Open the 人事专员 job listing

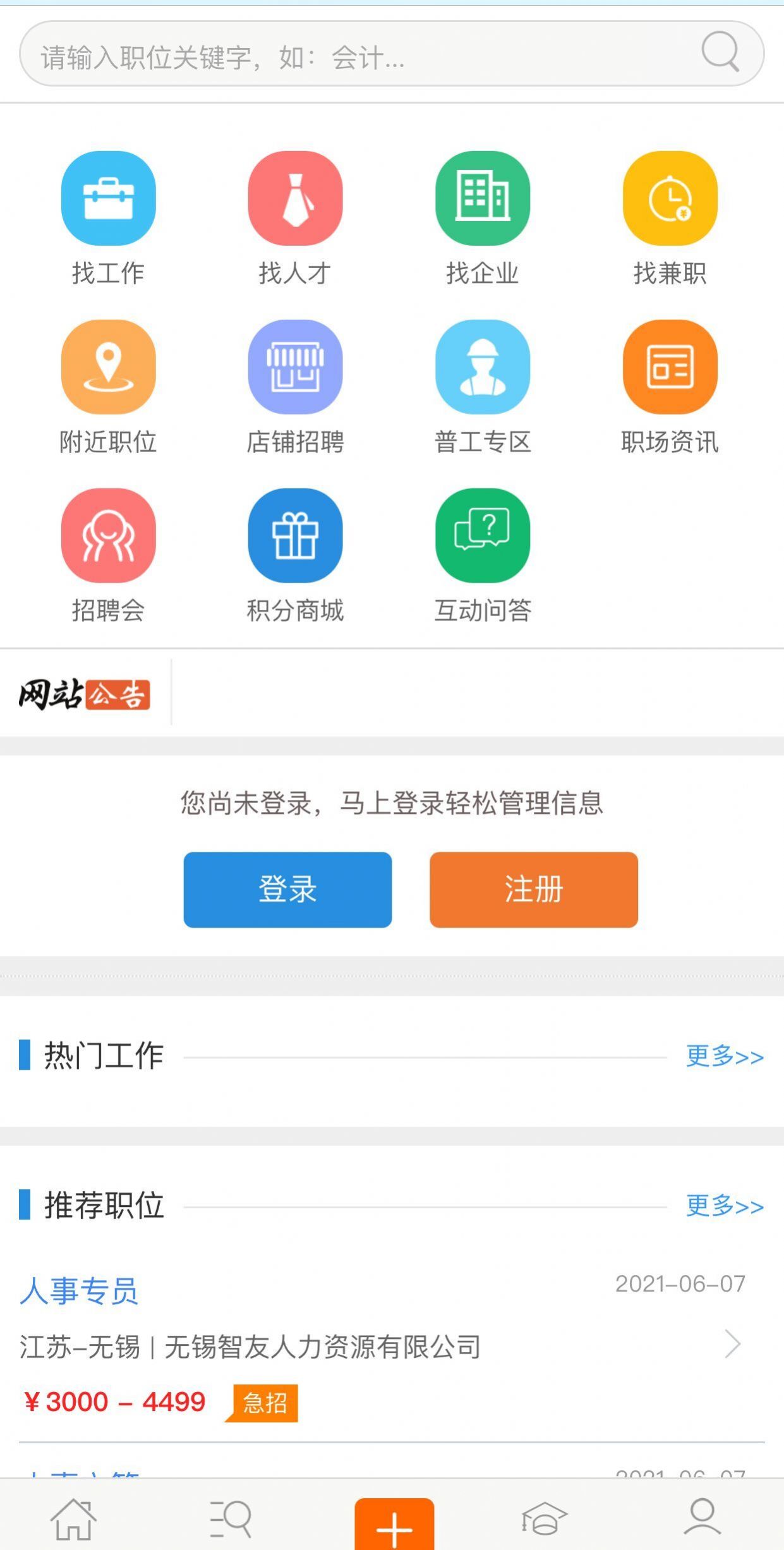click(79, 1290)
